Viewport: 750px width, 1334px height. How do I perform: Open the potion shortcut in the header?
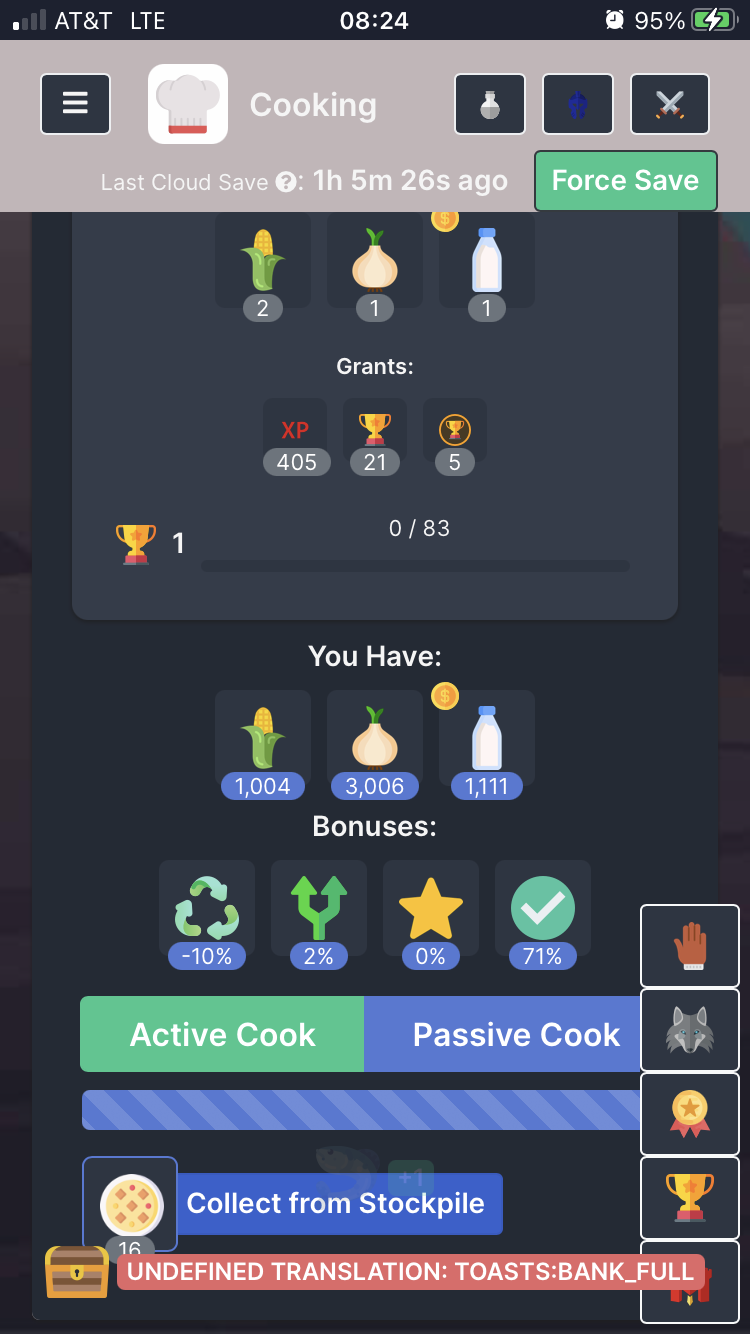click(x=490, y=104)
